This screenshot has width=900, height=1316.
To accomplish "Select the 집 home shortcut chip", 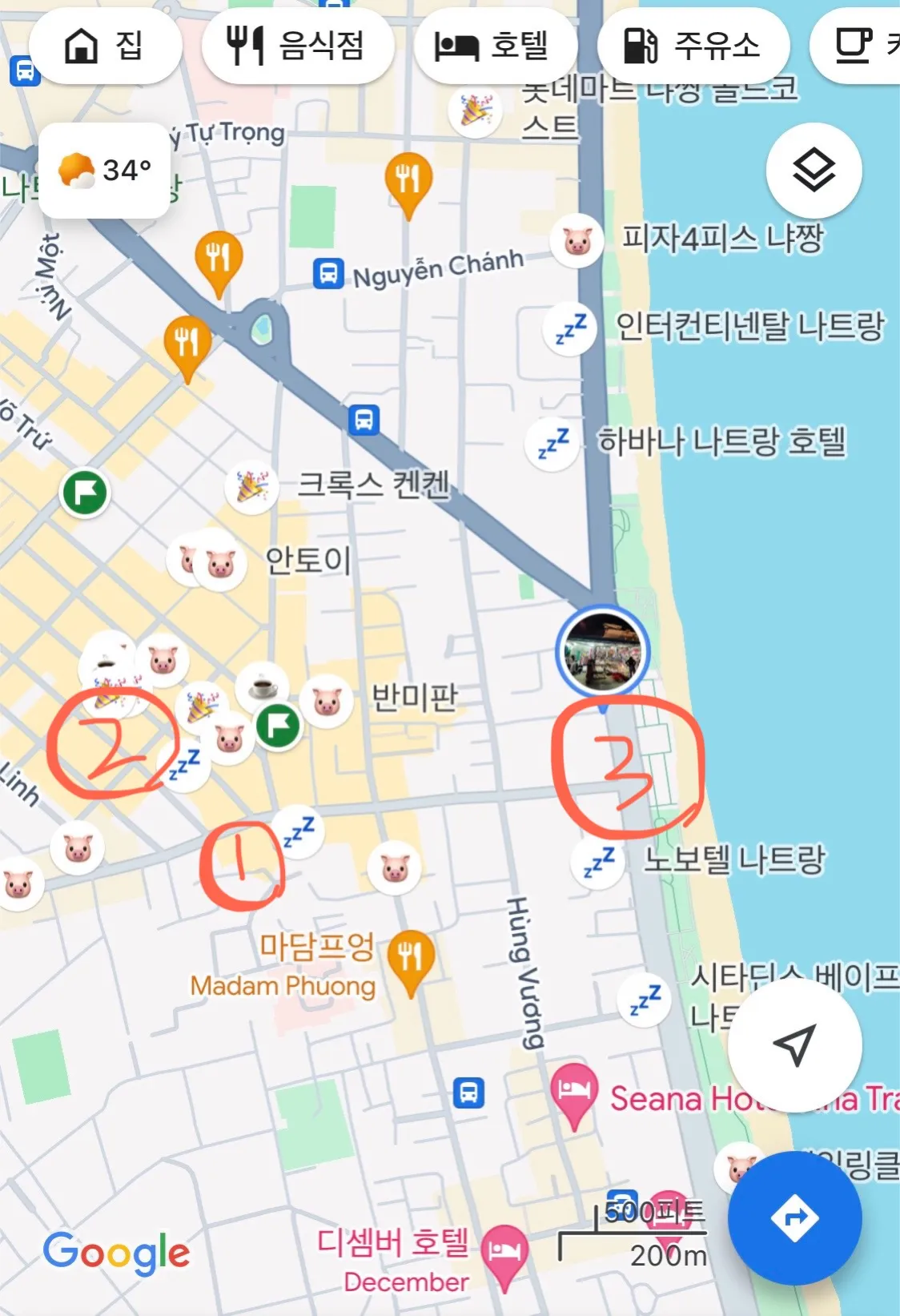I will (x=106, y=46).
